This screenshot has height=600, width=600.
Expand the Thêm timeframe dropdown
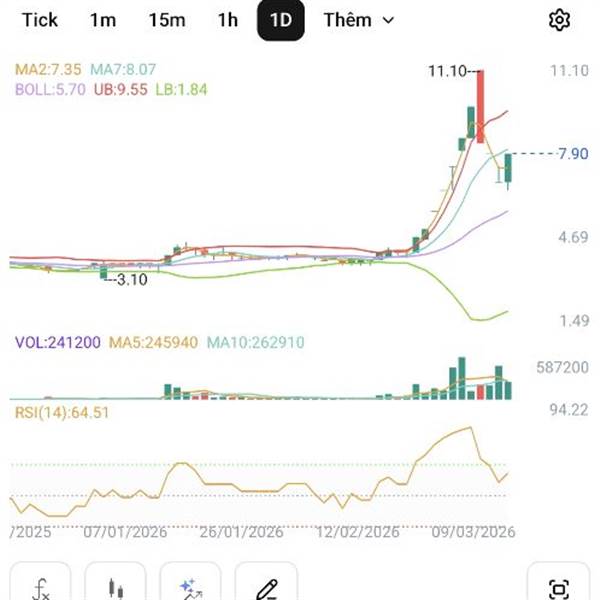pyautogui.click(x=358, y=20)
